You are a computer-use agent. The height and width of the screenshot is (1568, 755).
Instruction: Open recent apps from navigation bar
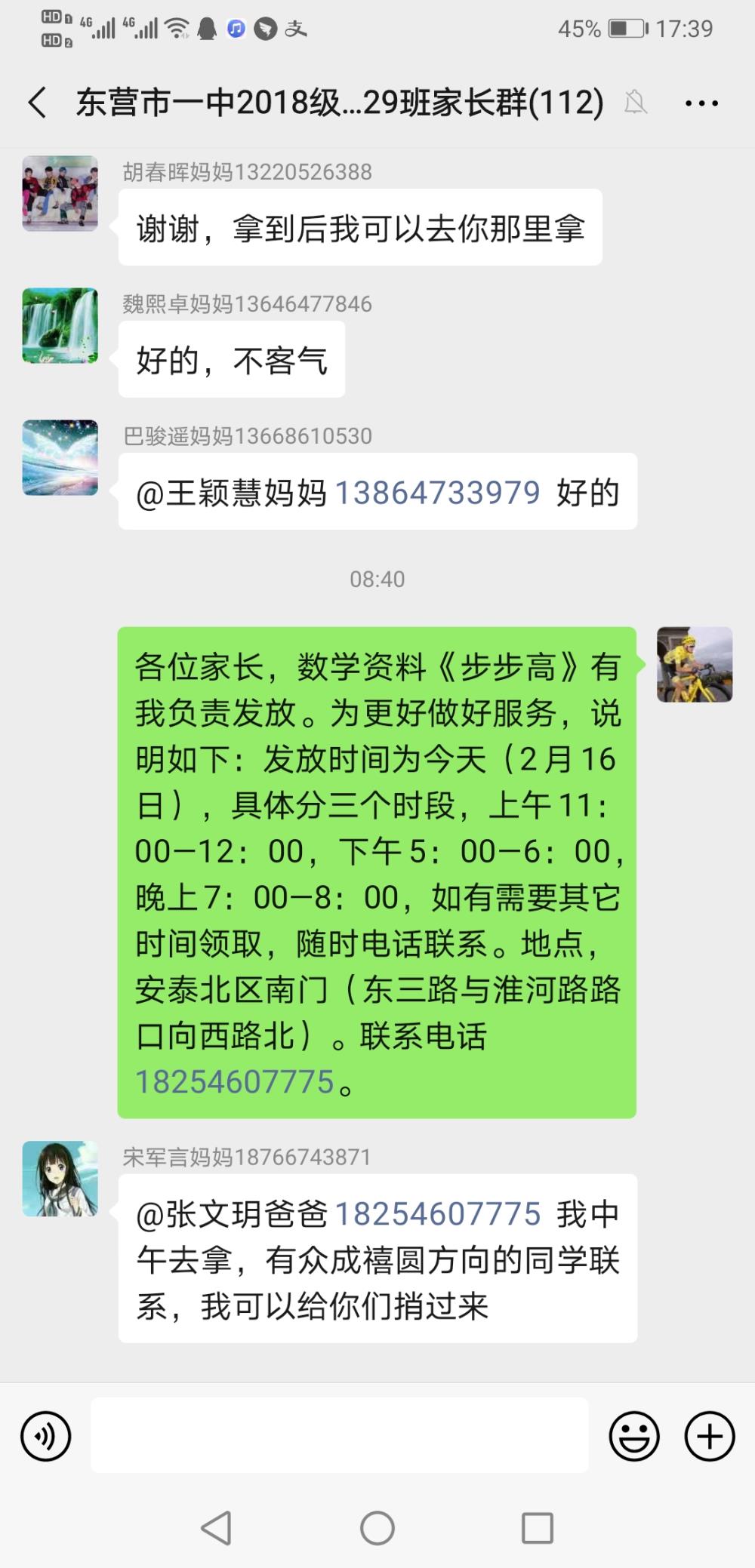(538, 1529)
